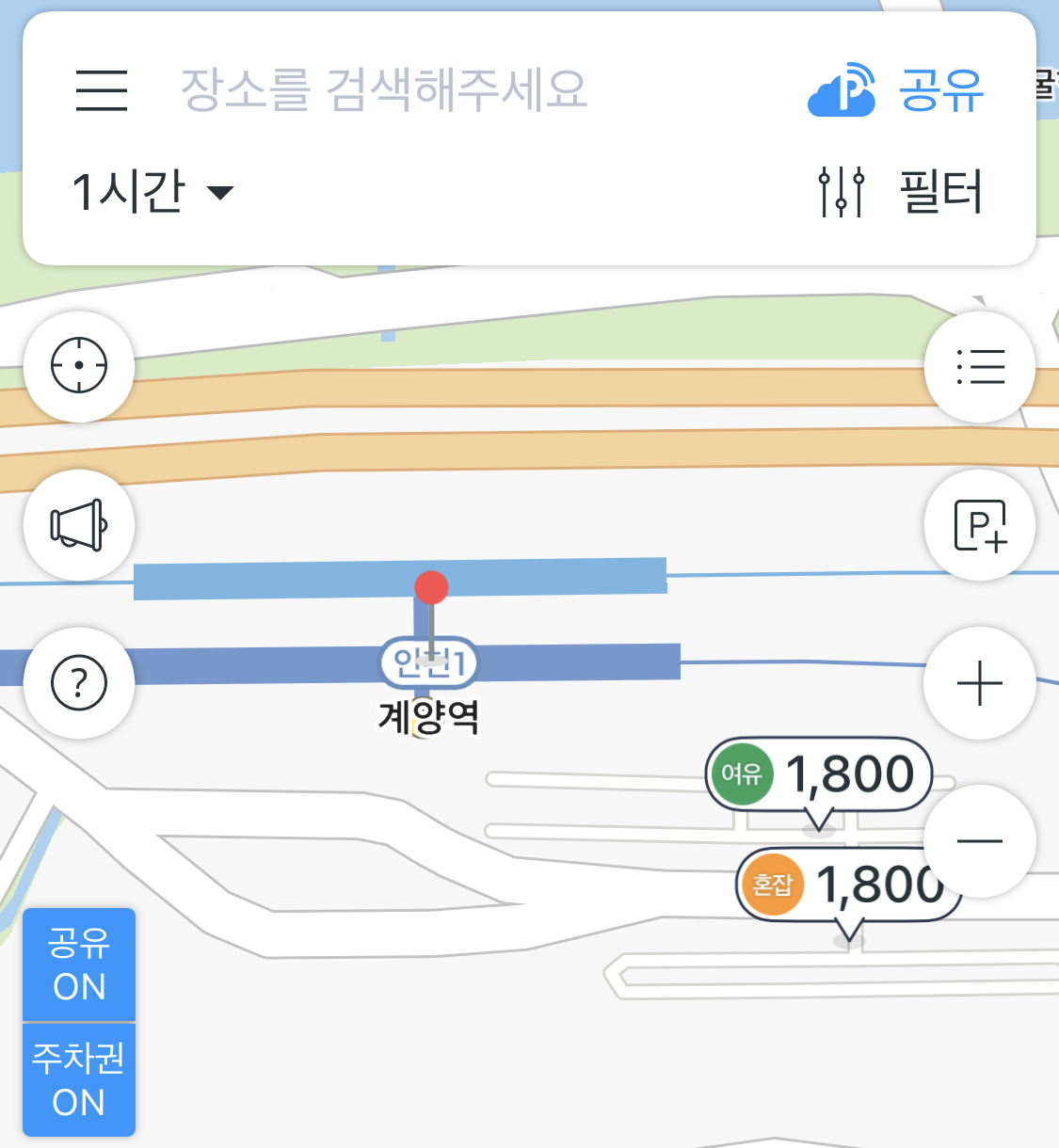Open the 공유 sharing feature
The height and width of the screenshot is (1148, 1059).
(941, 89)
